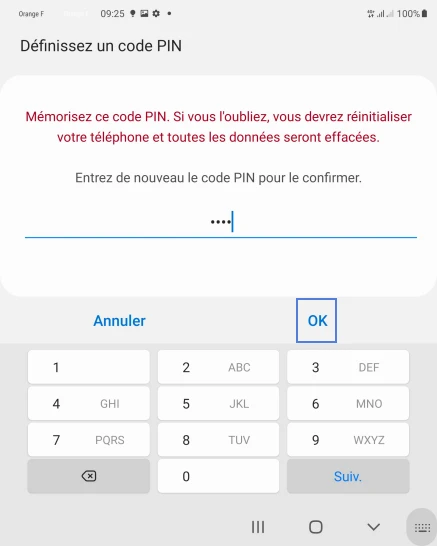The image size is (437, 546).
Task: Go to the home screen
Action: pos(316,527)
